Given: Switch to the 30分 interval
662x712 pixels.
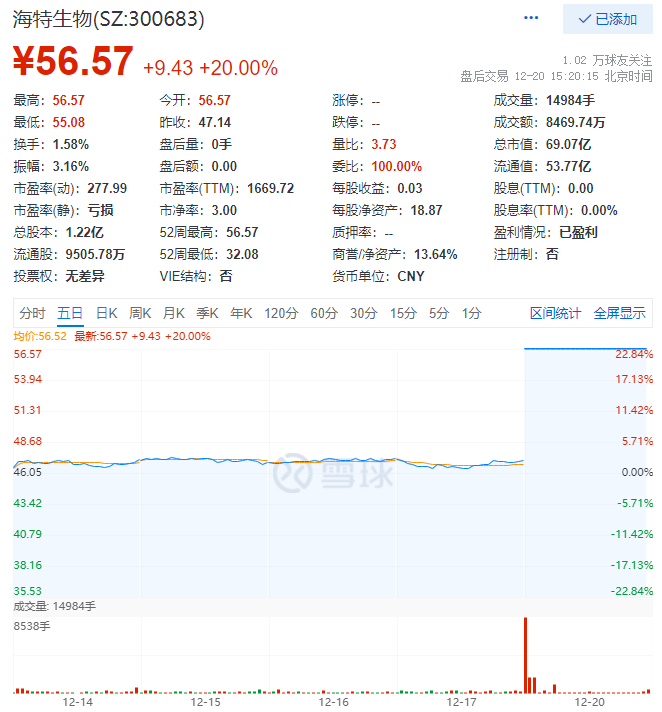Looking at the screenshot, I should pos(363,313).
